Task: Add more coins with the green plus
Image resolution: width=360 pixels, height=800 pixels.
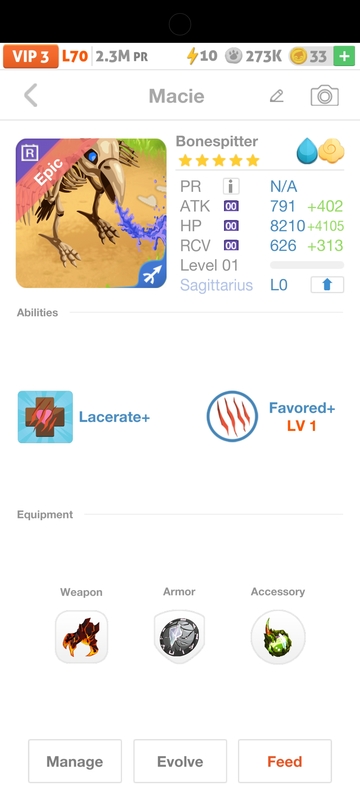Action: pyautogui.click(x=344, y=56)
